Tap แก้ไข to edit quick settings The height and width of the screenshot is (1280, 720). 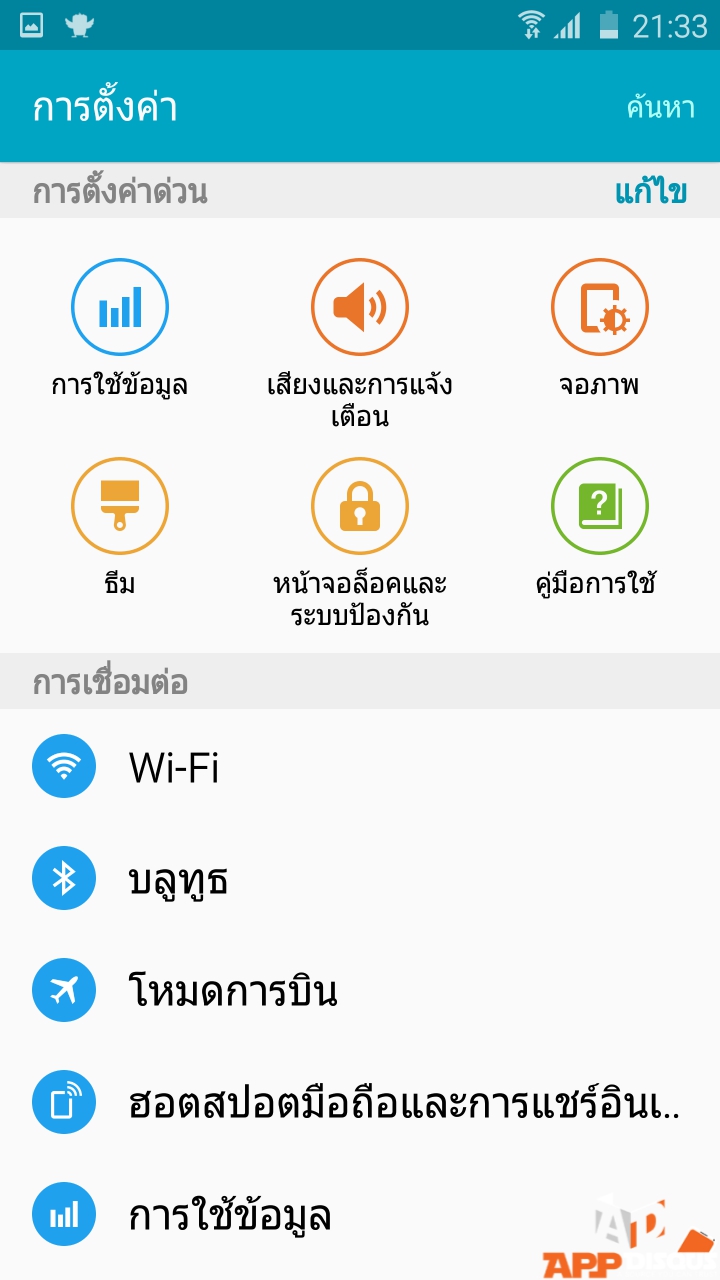651,191
